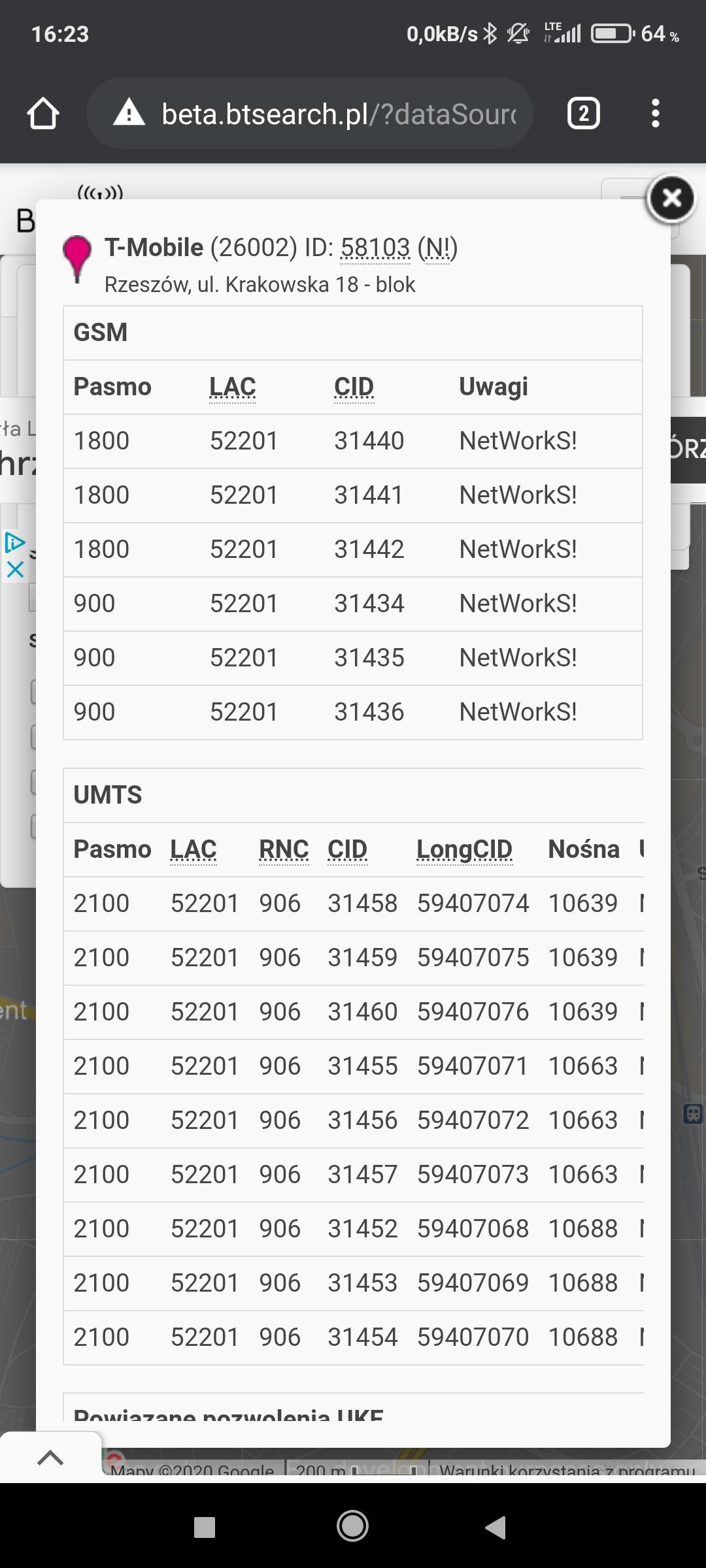This screenshot has width=706, height=1568.
Task: Expand the bottom panel with up chevron
Action: [50, 1458]
